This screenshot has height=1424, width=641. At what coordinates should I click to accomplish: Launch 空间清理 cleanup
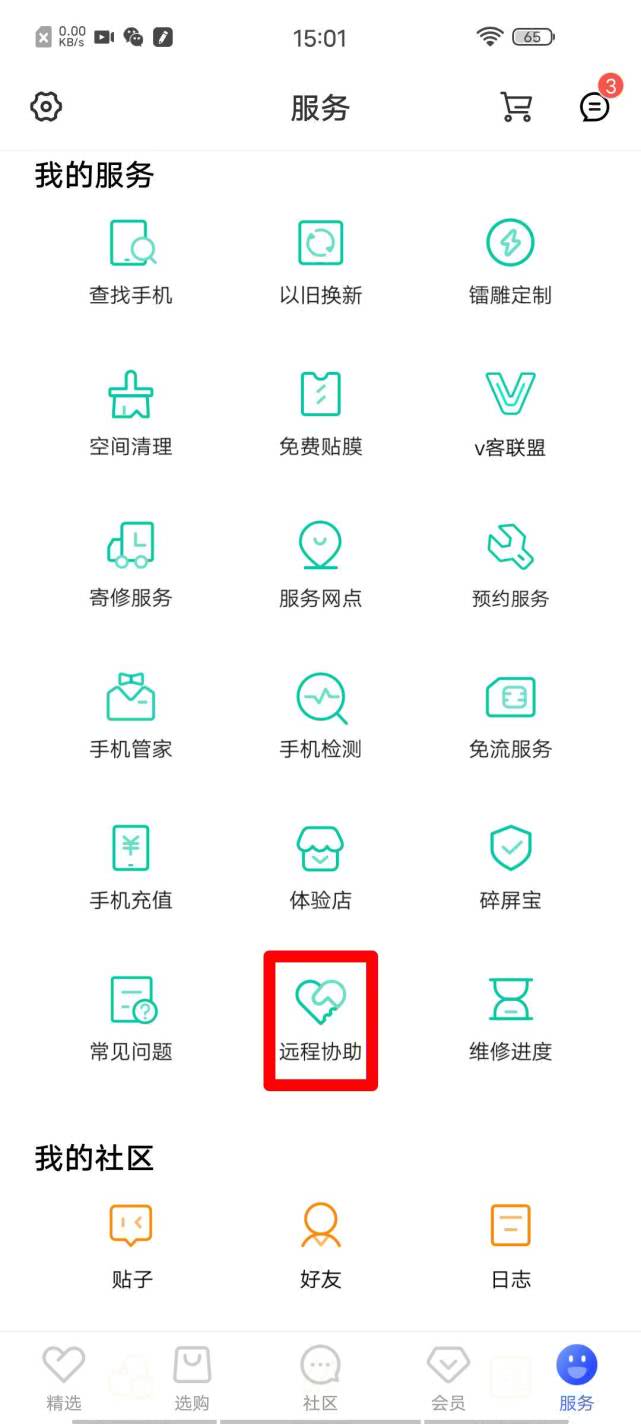point(131,412)
